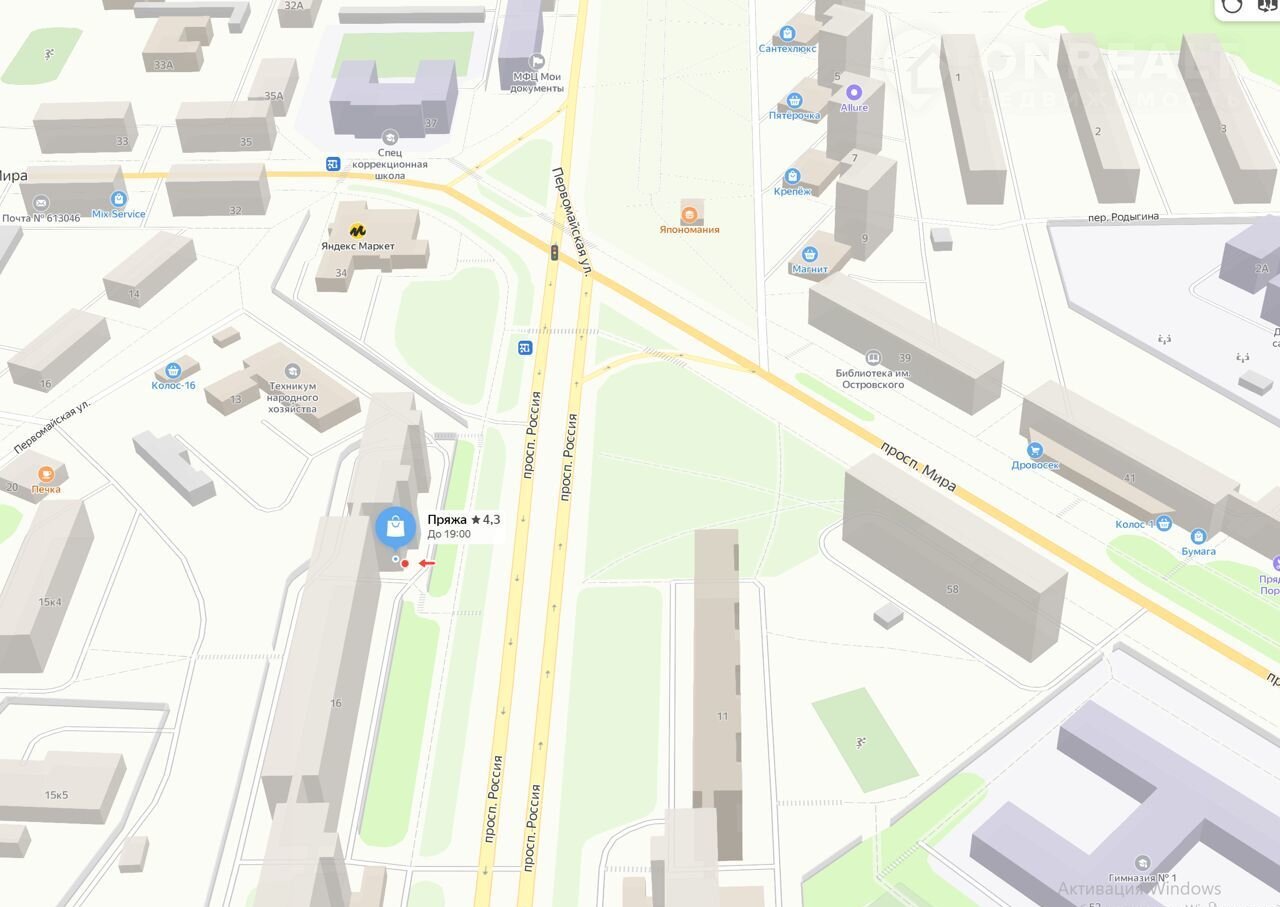
Task: Select the Печка cafe marker
Action: coord(46,474)
